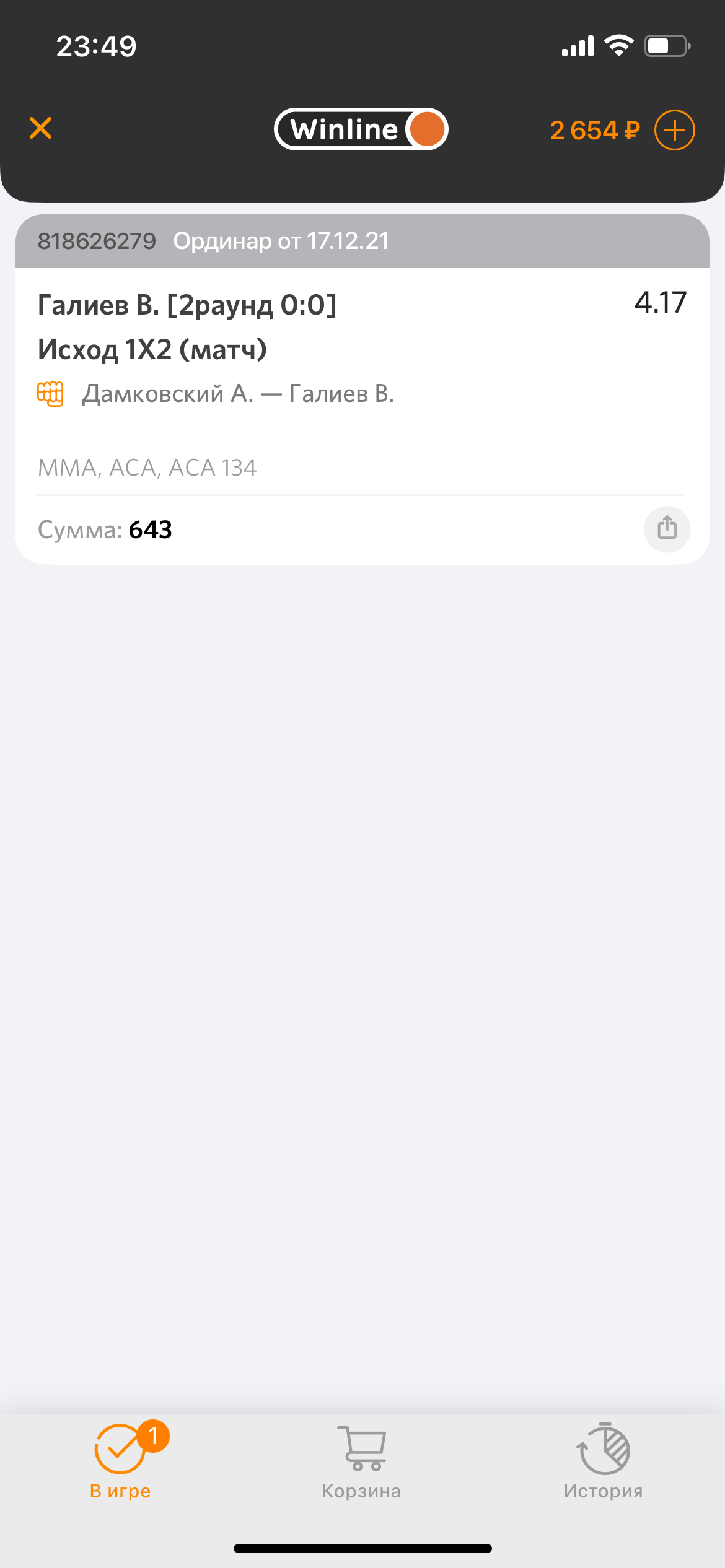
Task: Tap the 2 654 ₽ balance
Action: click(594, 131)
